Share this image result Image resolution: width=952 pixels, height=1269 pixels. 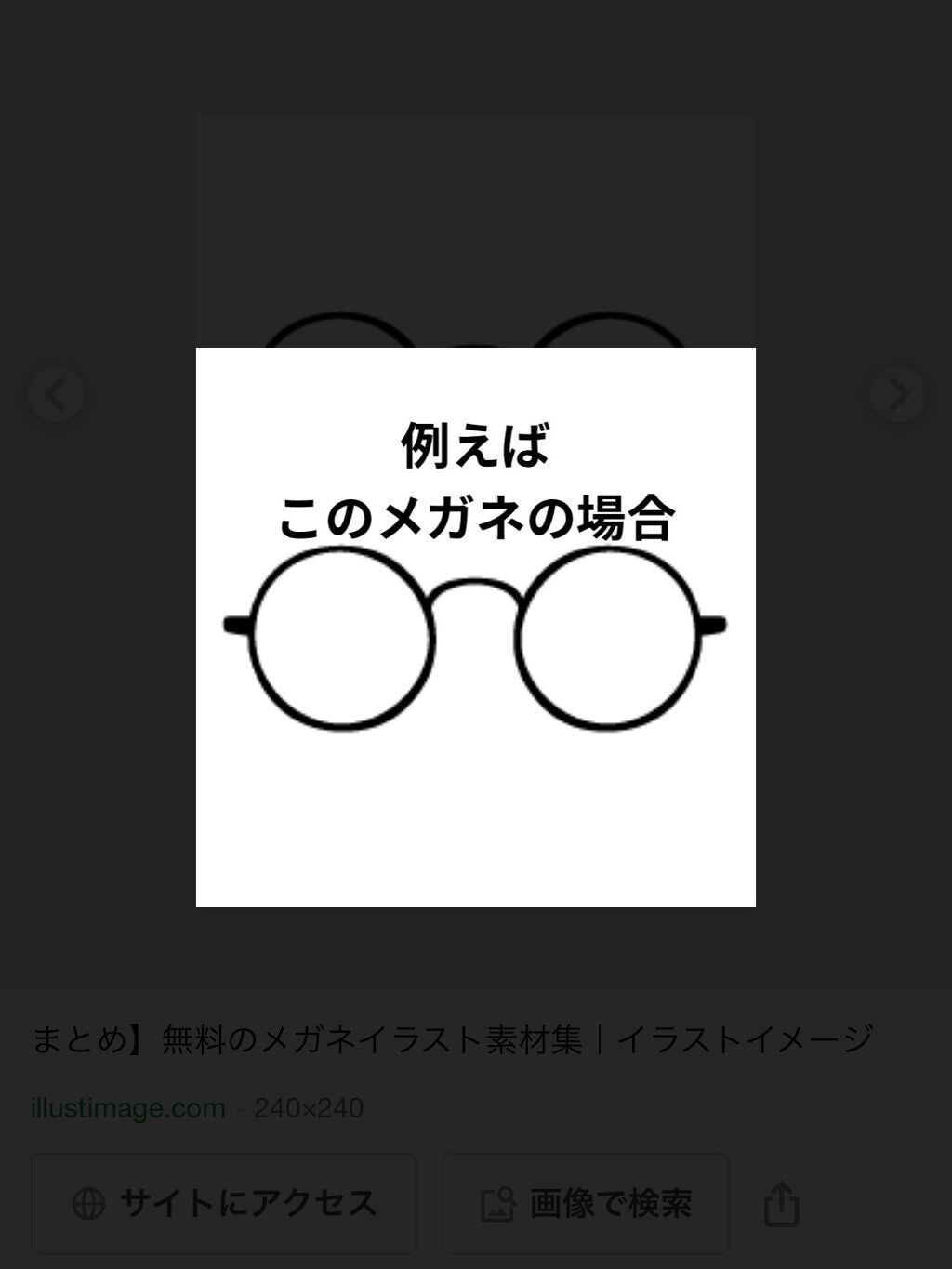[x=781, y=1203]
